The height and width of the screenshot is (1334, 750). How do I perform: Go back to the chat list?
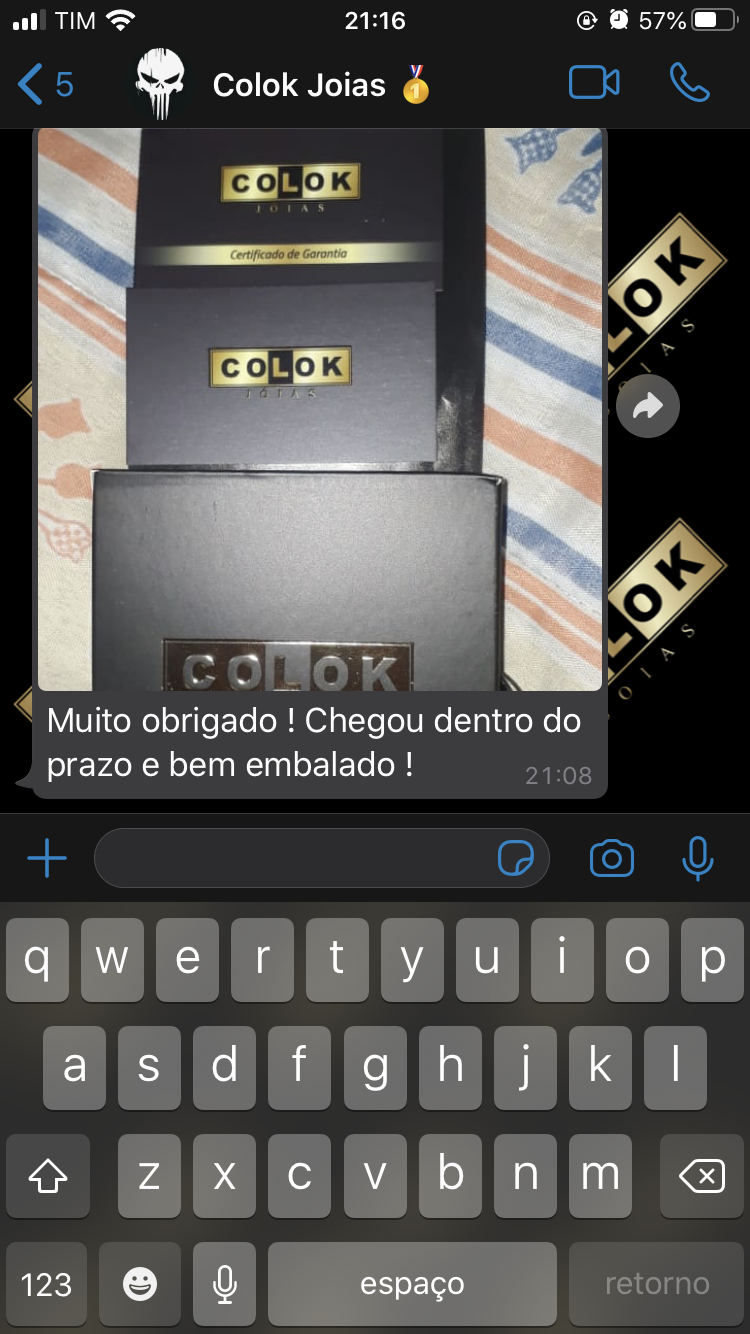tap(44, 85)
